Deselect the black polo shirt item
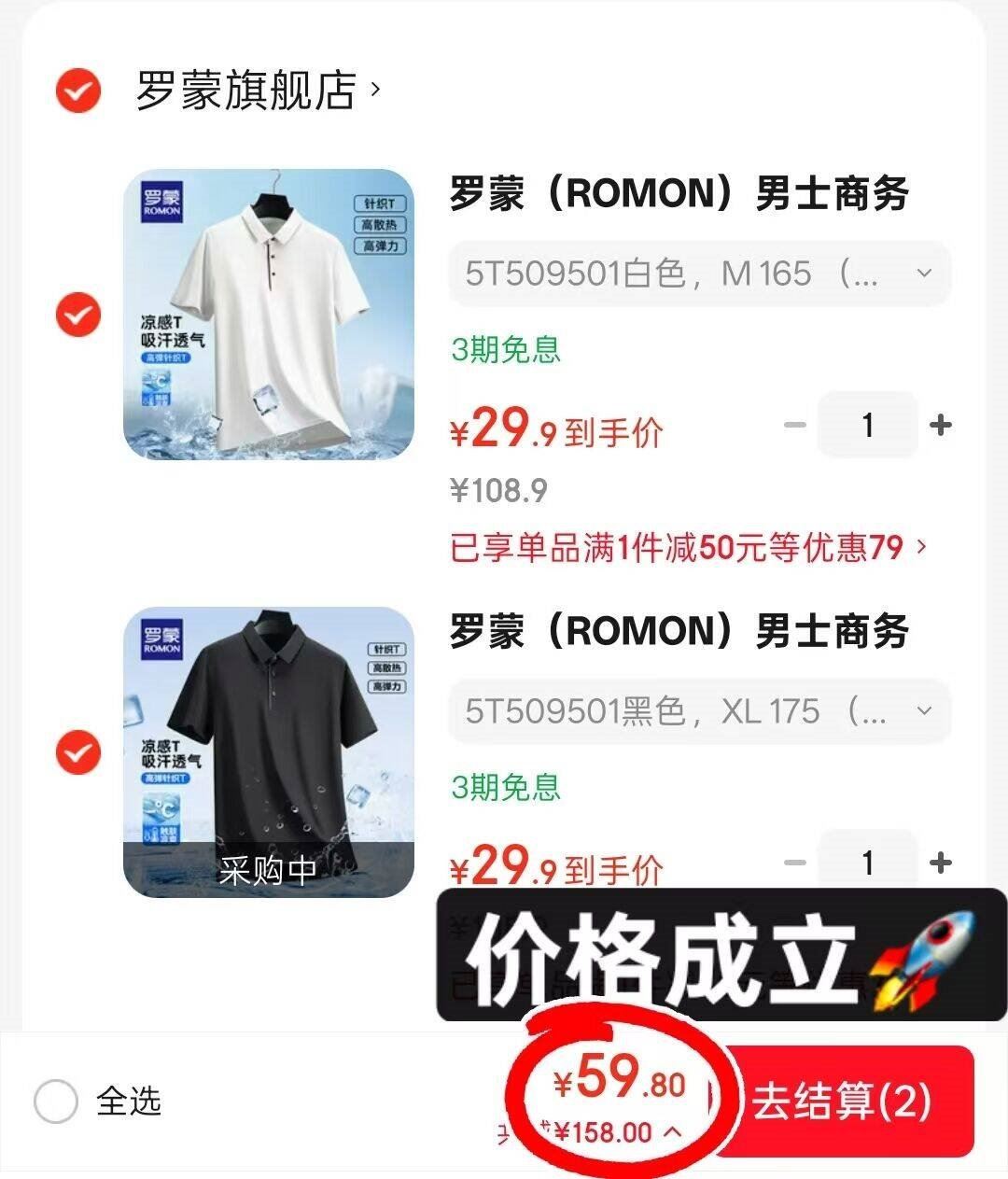This screenshot has width=1008, height=1179. click(78, 752)
